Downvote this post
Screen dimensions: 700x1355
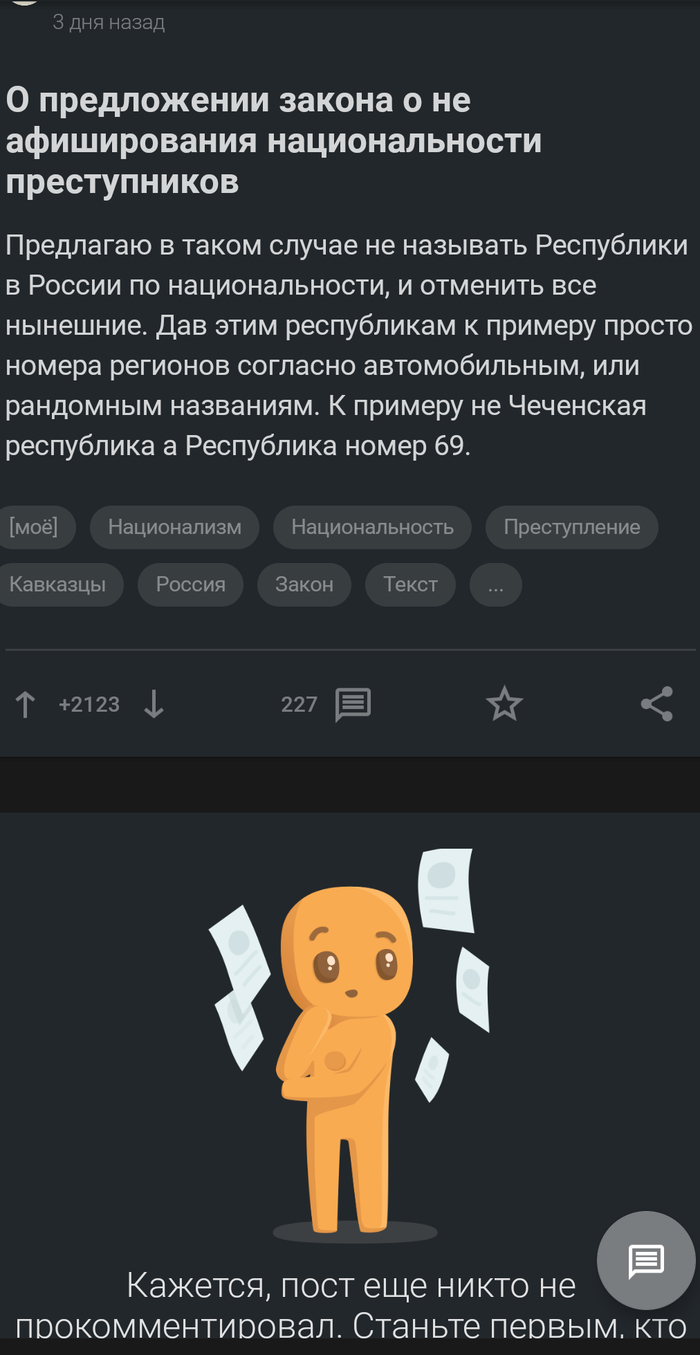[x=153, y=705]
